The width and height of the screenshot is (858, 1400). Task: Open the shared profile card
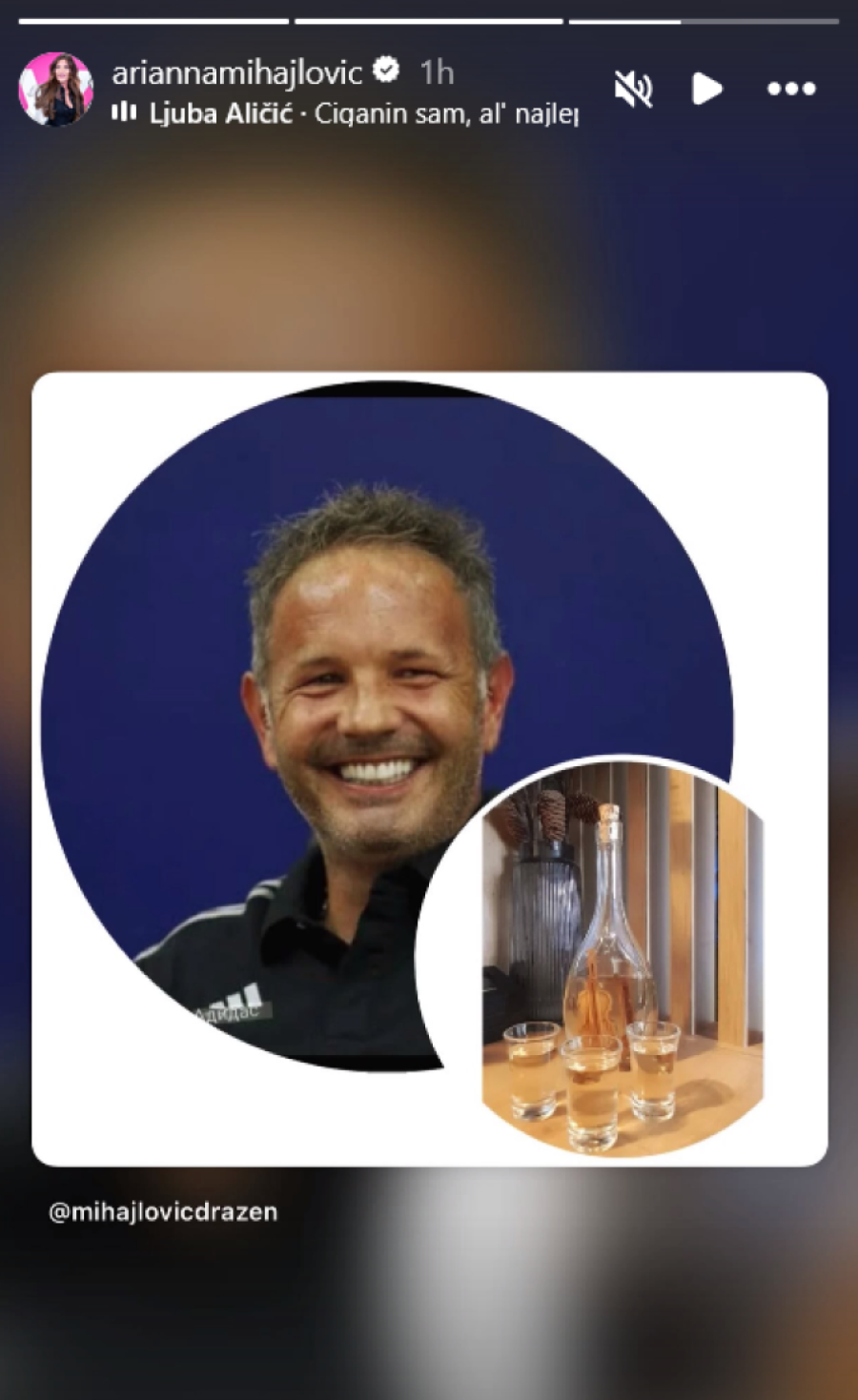coord(429,768)
